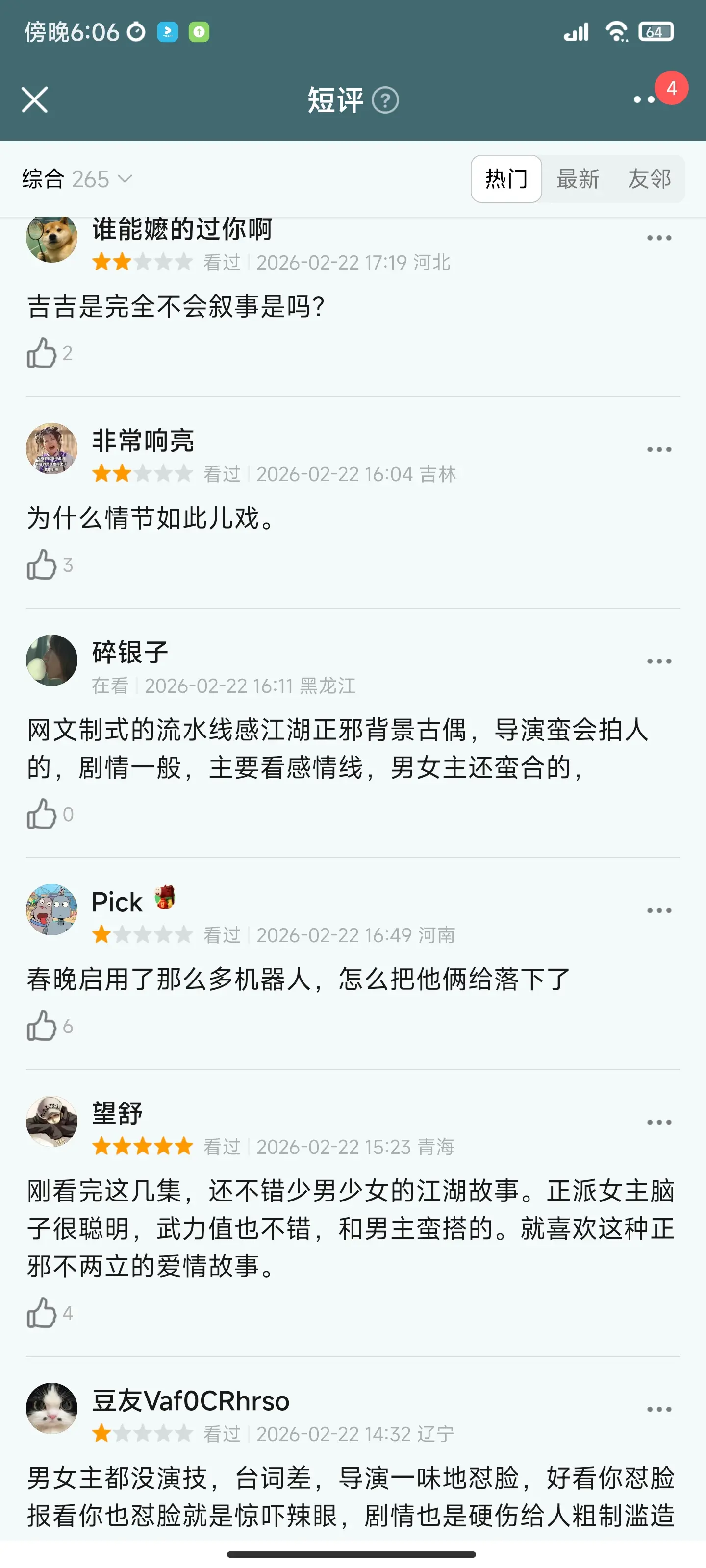The height and width of the screenshot is (1568, 706).
Task: Switch to the 最新 tab
Action: click(578, 179)
